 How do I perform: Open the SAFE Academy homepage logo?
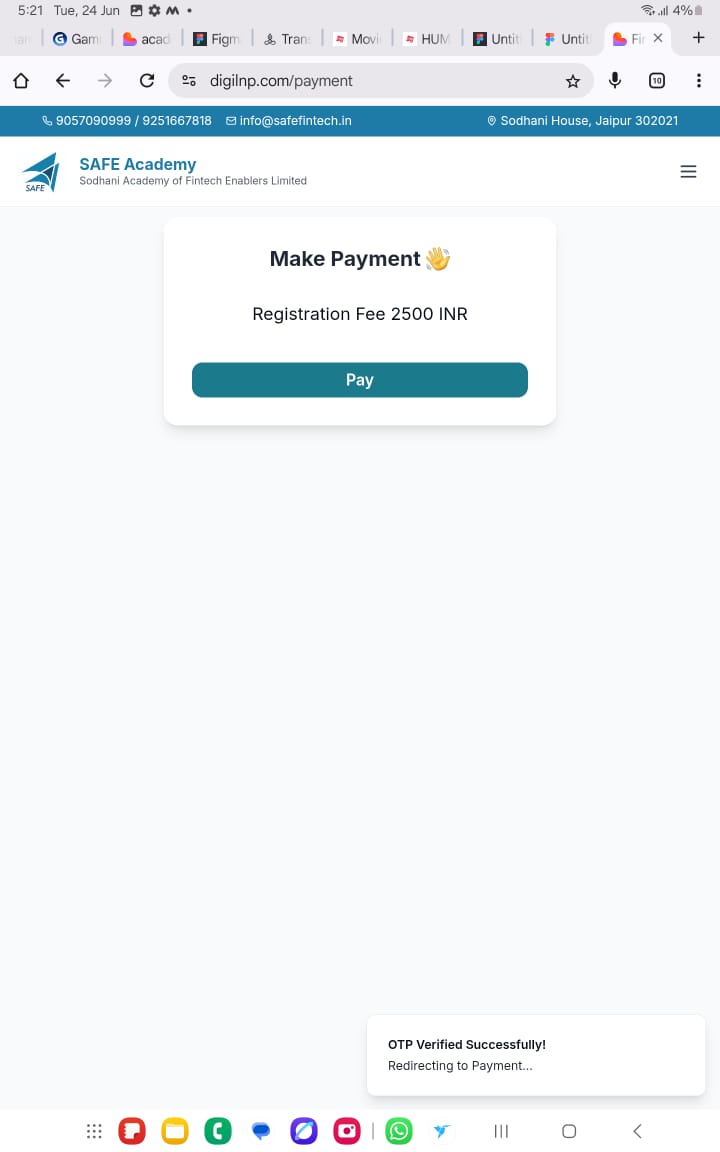[x=42, y=172]
